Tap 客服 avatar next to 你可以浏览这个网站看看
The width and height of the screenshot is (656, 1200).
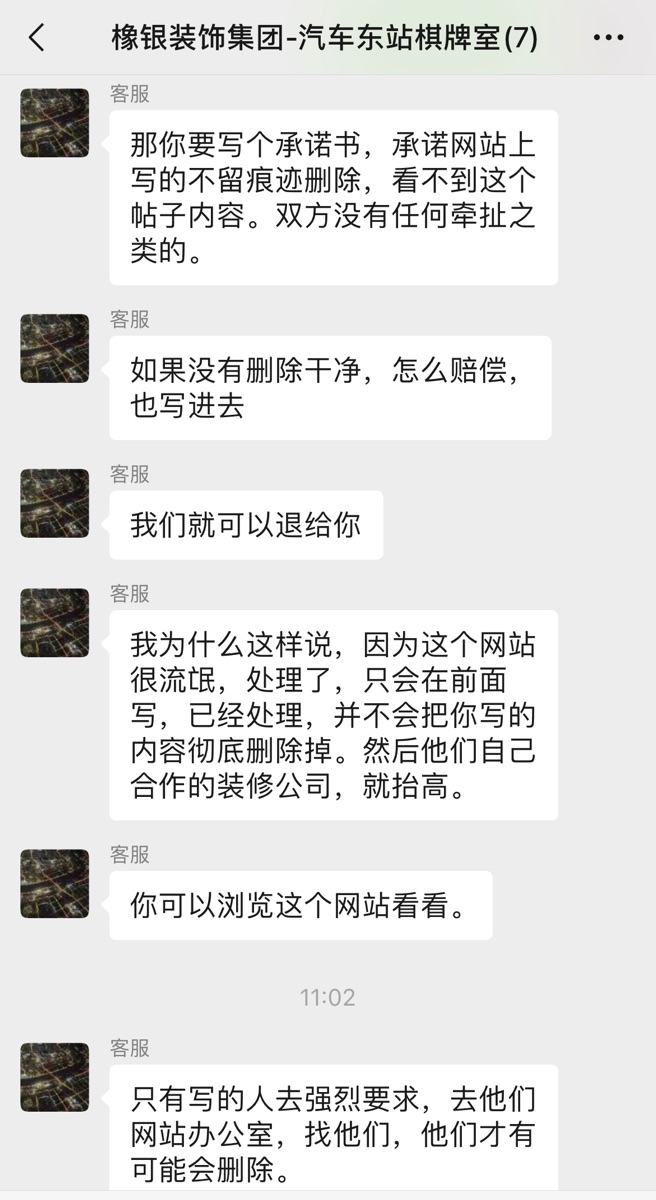pyautogui.click(x=55, y=884)
